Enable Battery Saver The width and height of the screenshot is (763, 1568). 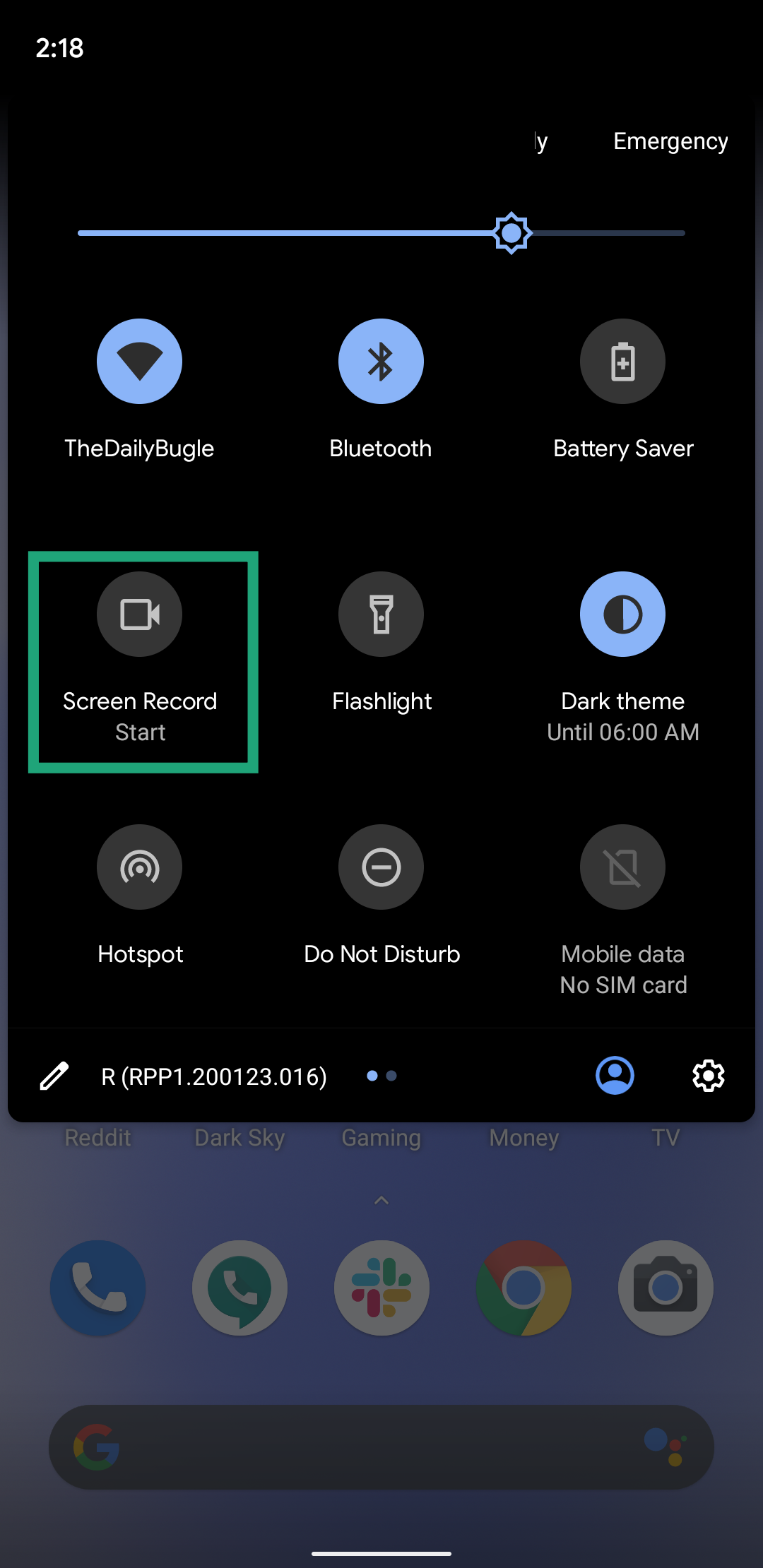622,362
